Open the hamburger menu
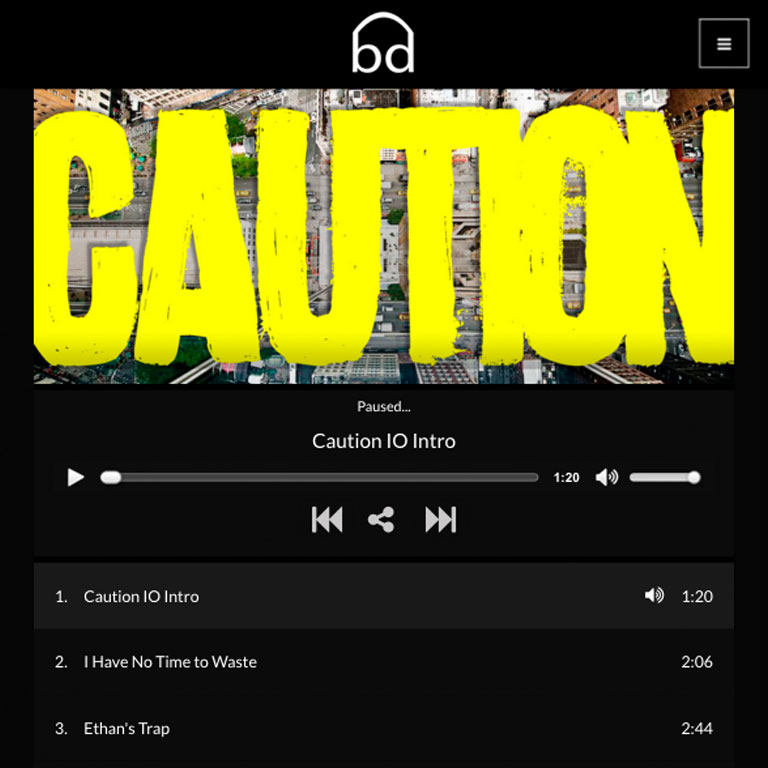The image size is (768, 768). pos(724,44)
